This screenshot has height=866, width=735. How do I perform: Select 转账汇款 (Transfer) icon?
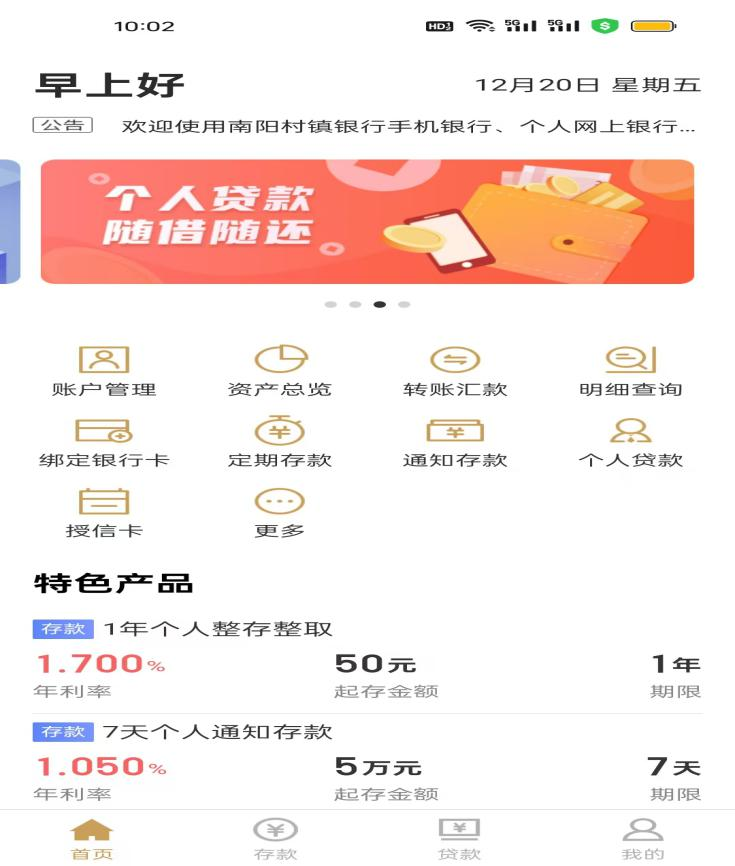coord(454,370)
